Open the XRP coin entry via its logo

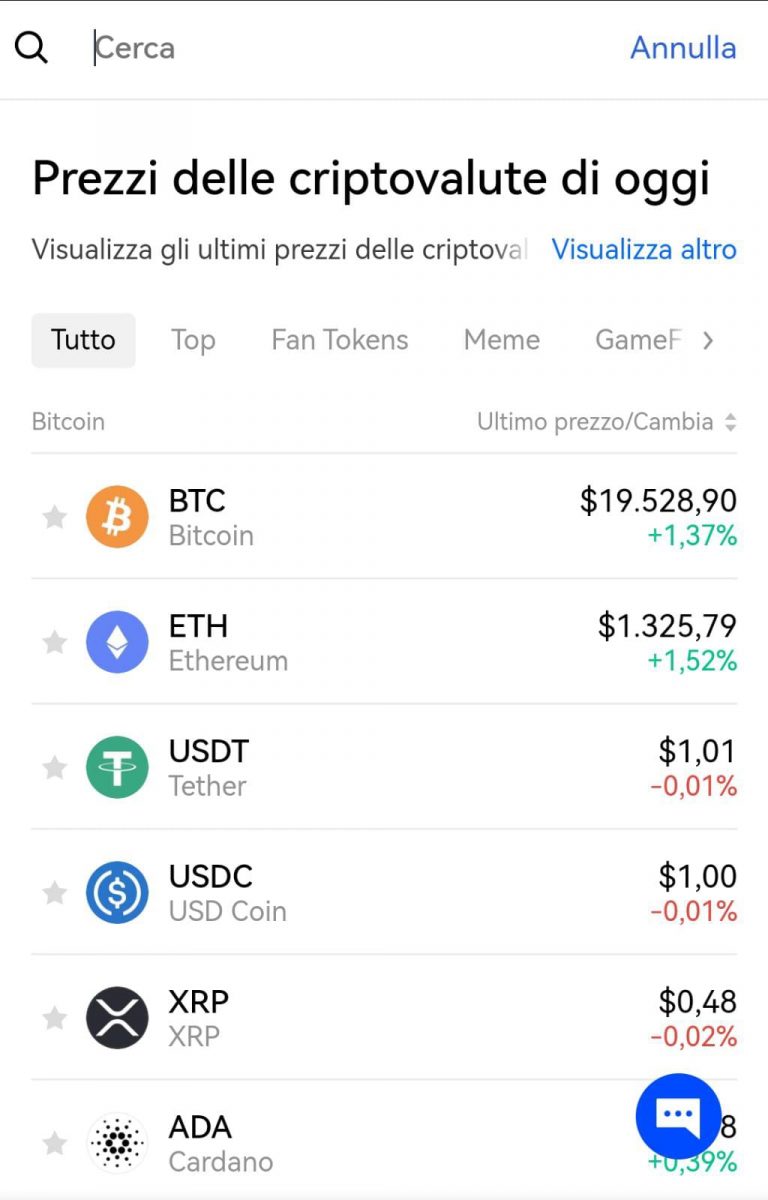117,1017
